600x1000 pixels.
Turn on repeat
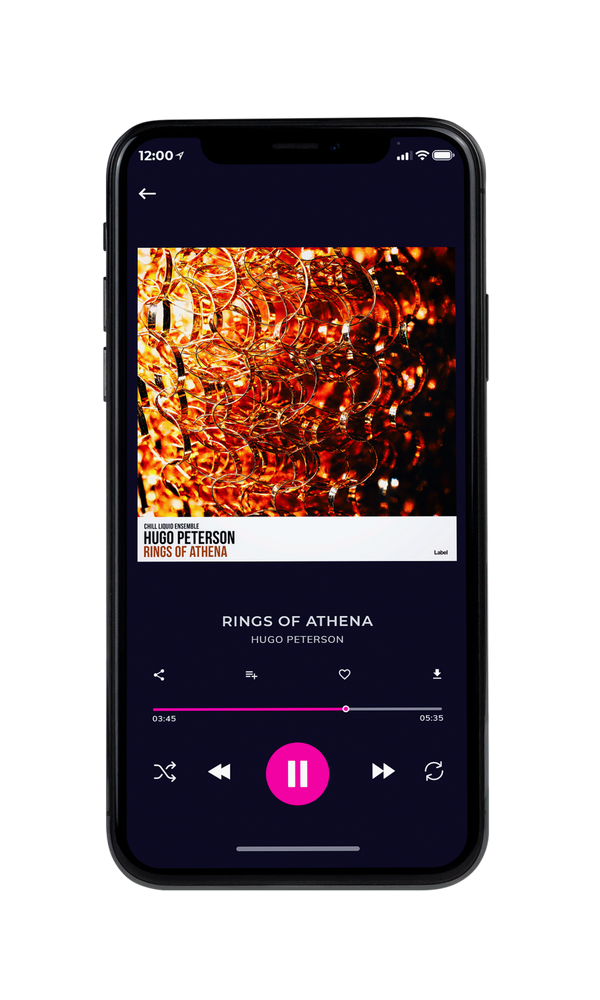(434, 771)
